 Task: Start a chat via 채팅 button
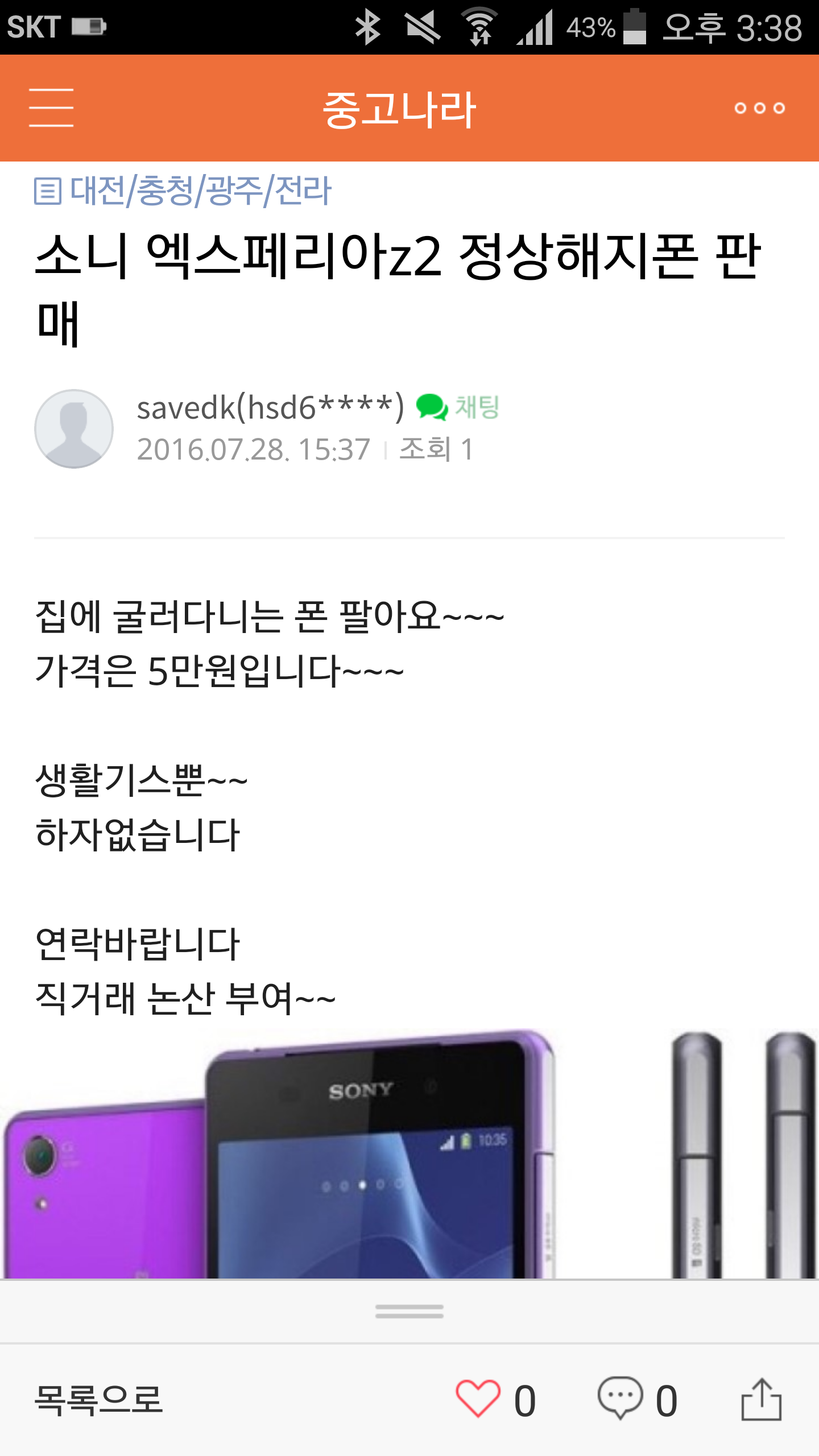coord(458,407)
